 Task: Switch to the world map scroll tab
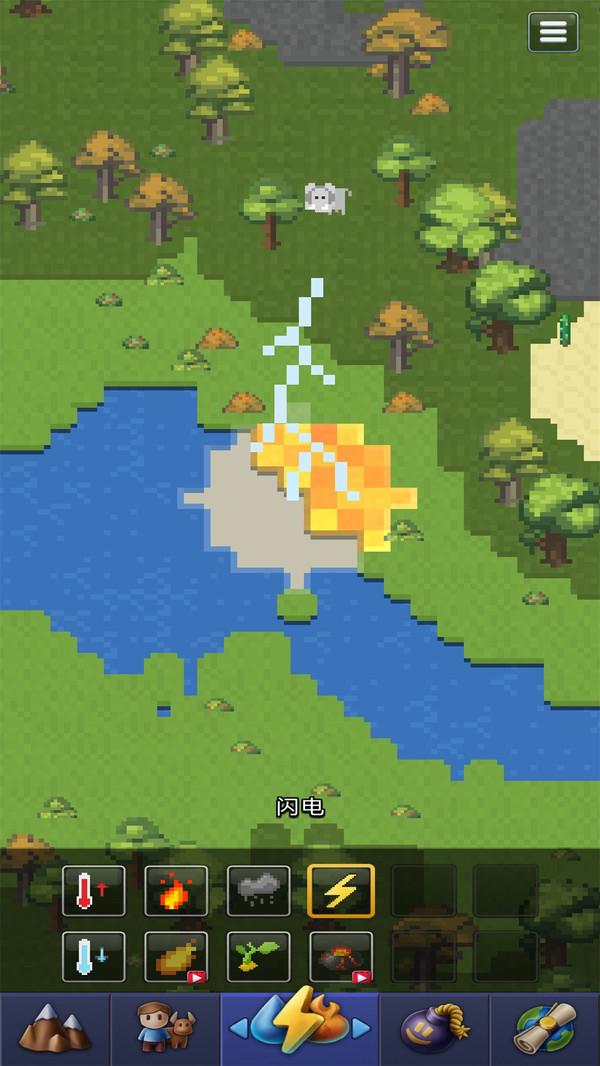click(545, 1028)
